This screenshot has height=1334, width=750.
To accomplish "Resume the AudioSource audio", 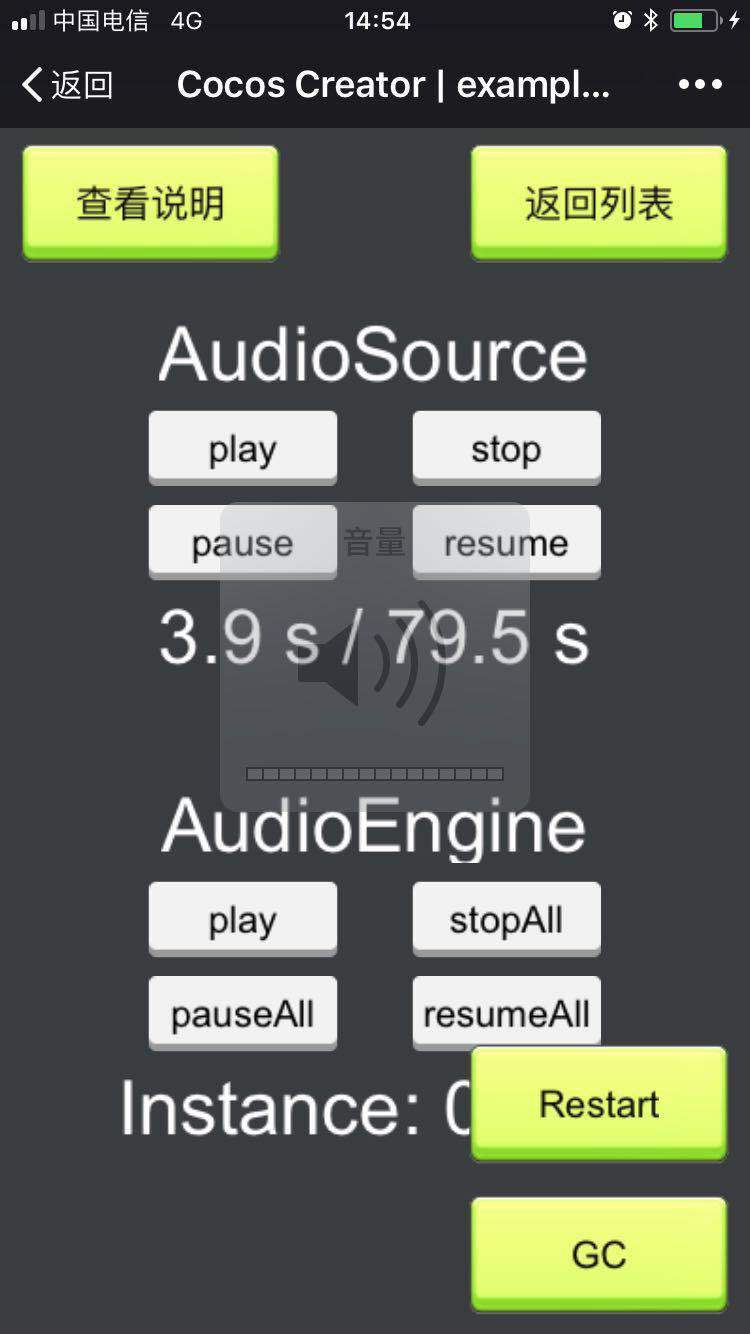I will [506, 542].
